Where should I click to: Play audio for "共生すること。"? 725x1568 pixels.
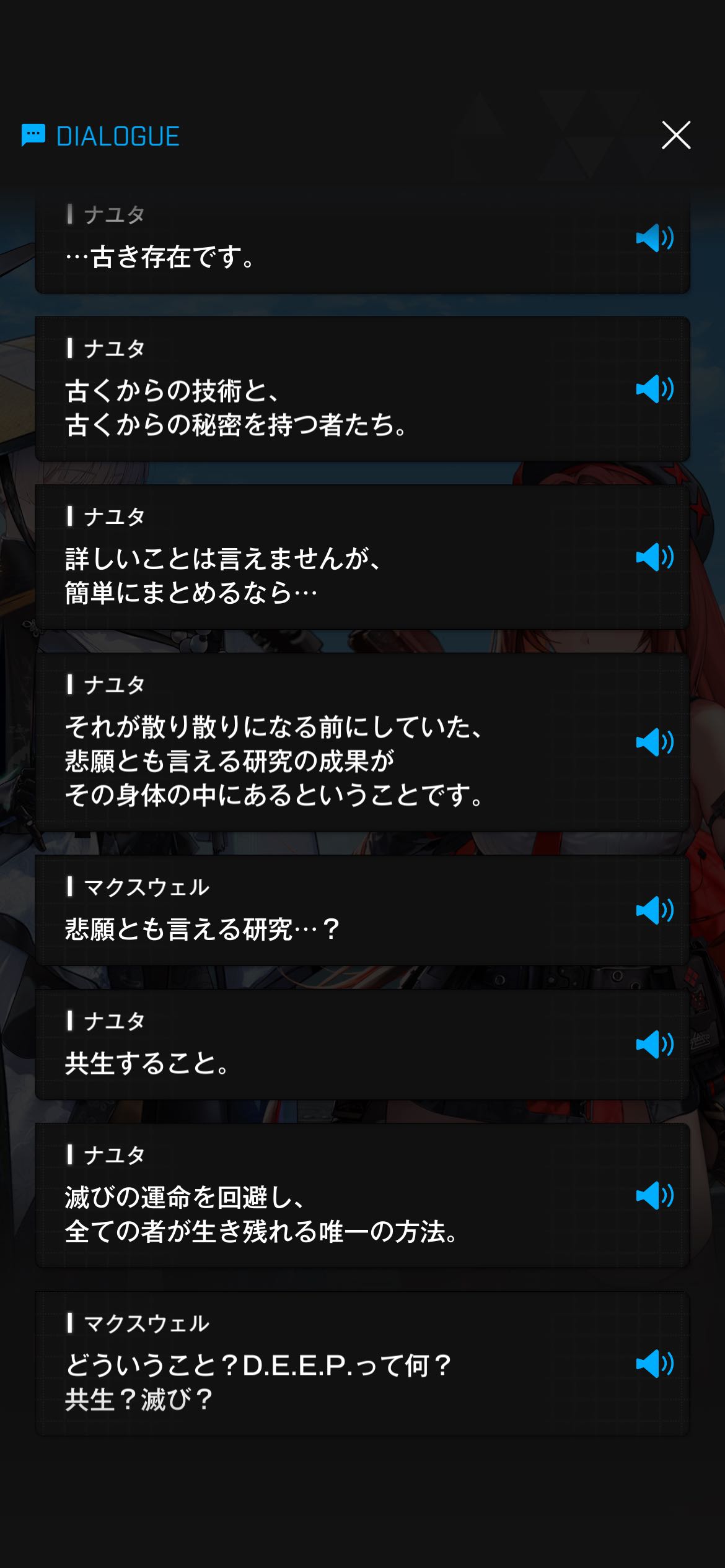tap(654, 1045)
